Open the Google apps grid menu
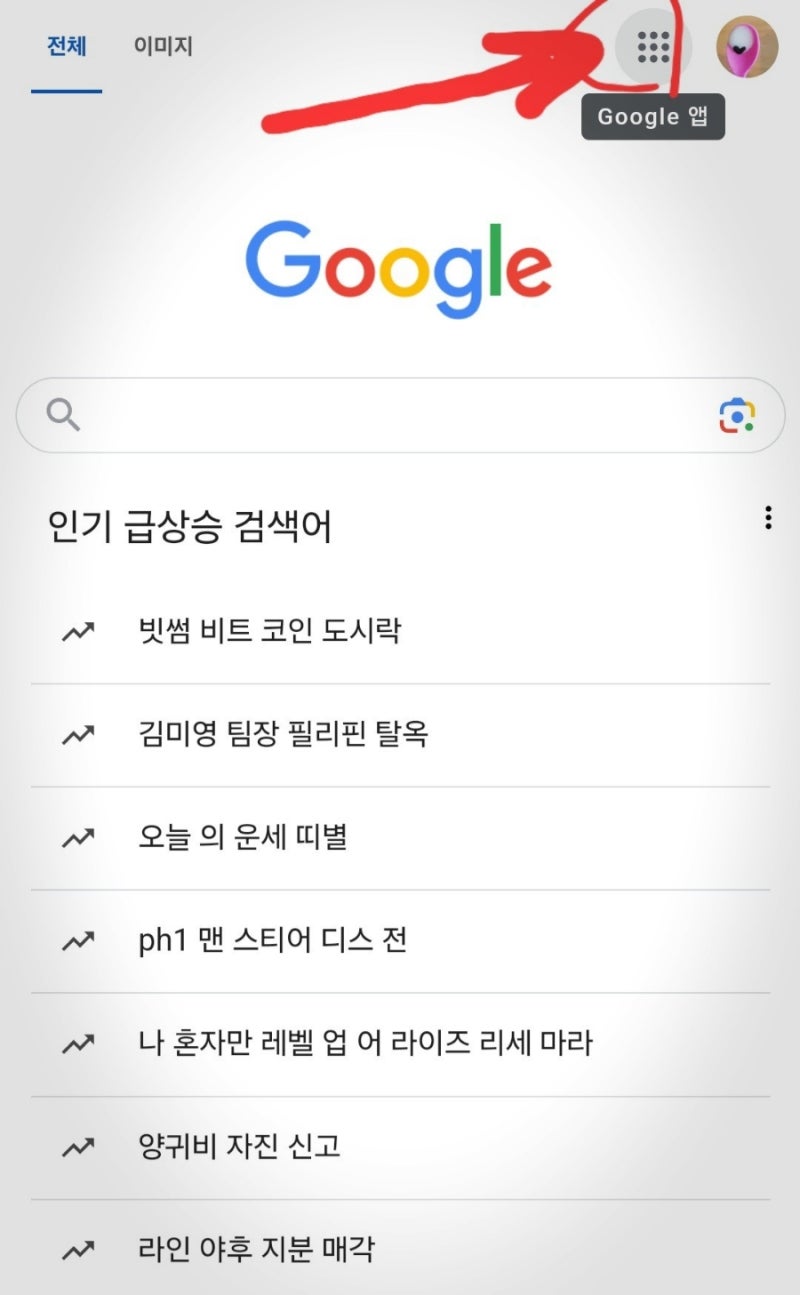Viewport: 800px width, 1295px height. click(x=652, y=46)
